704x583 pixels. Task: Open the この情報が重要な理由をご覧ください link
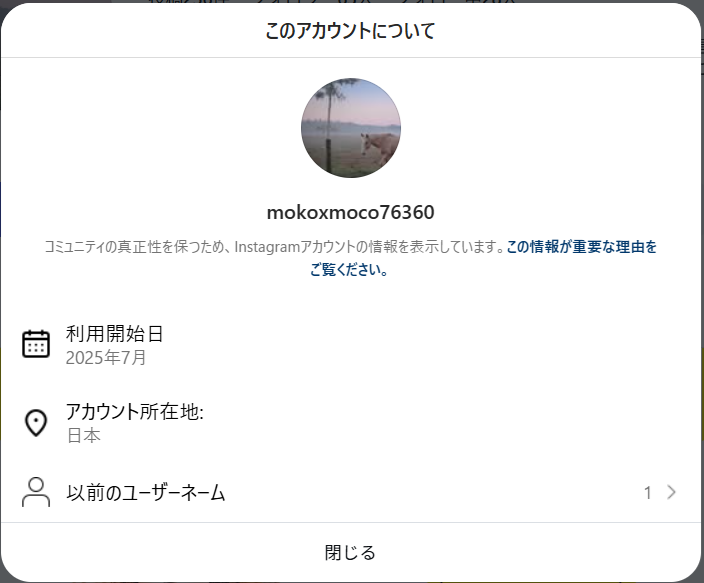point(581,246)
